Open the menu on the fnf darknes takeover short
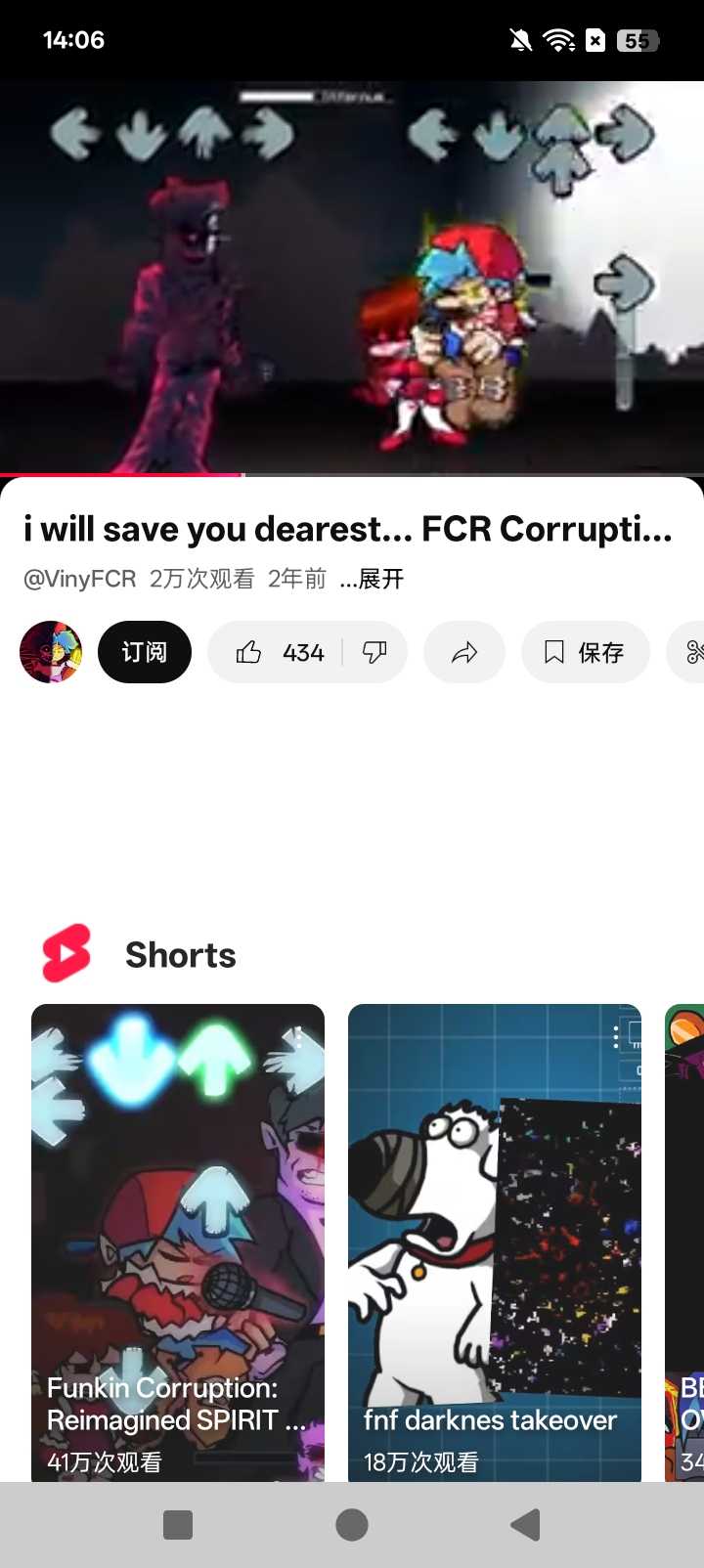704x1568 pixels. click(616, 1037)
